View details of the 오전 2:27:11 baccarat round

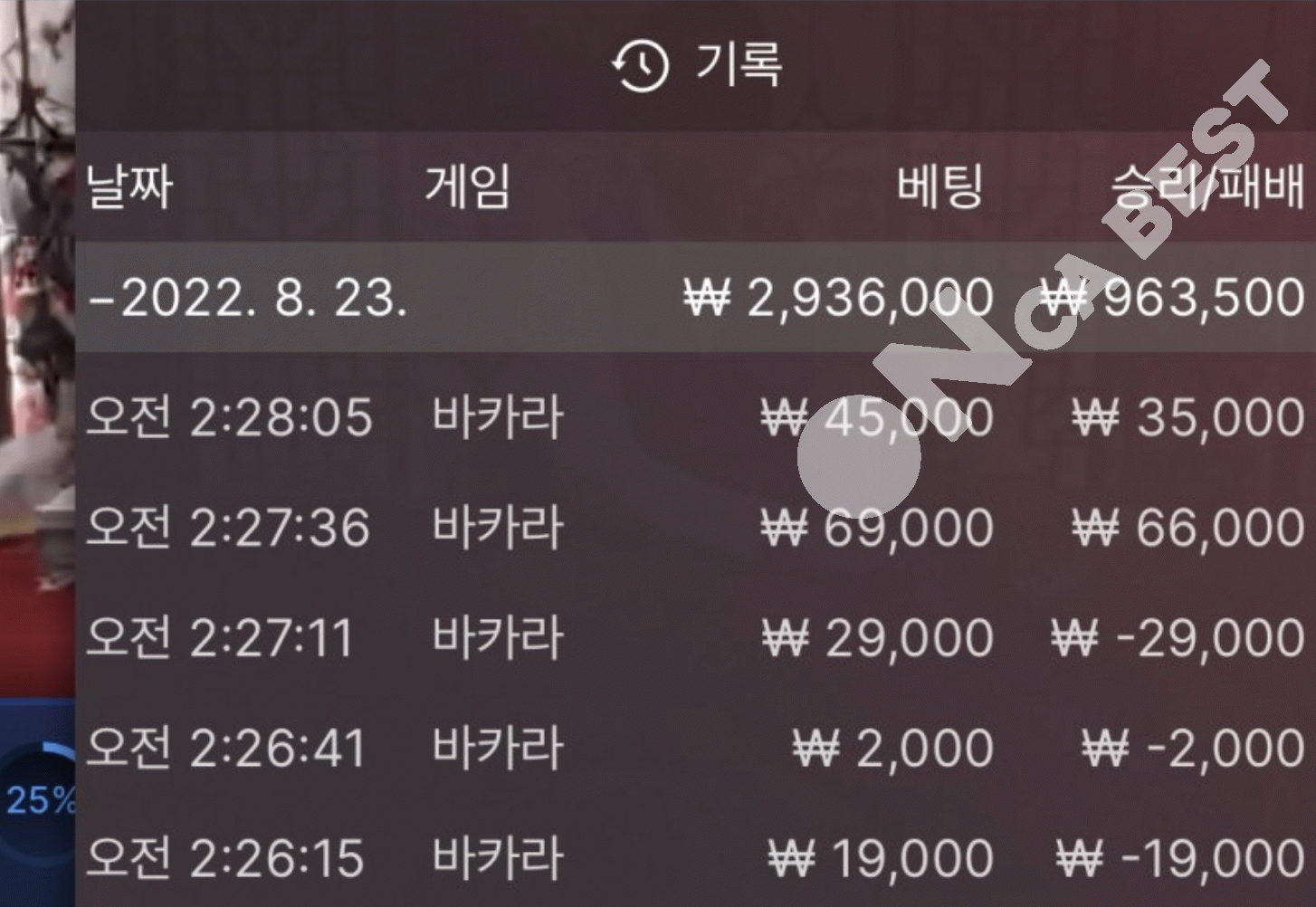click(x=498, y=637)
